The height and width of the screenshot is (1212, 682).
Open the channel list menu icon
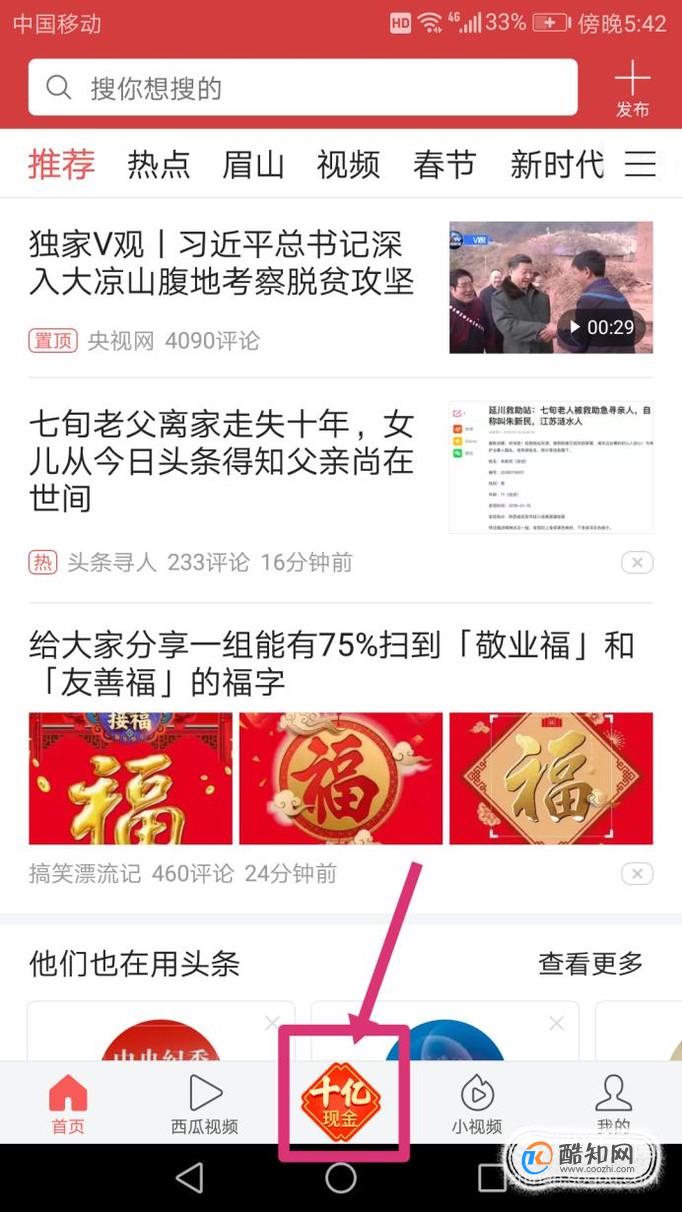pos(641,164)
